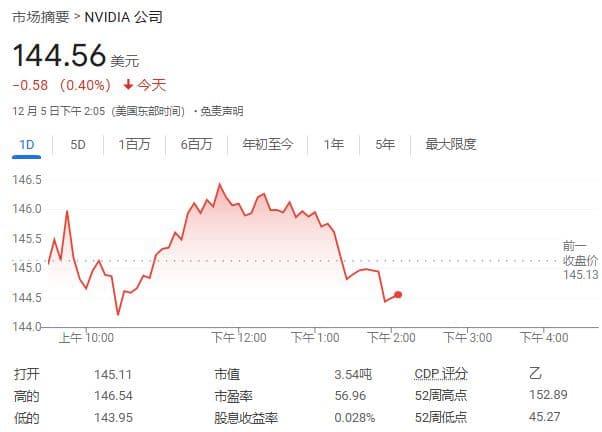The image size is (602, 432).
Task: Select the 1D time range tab
Action: [x=27, y=144]
